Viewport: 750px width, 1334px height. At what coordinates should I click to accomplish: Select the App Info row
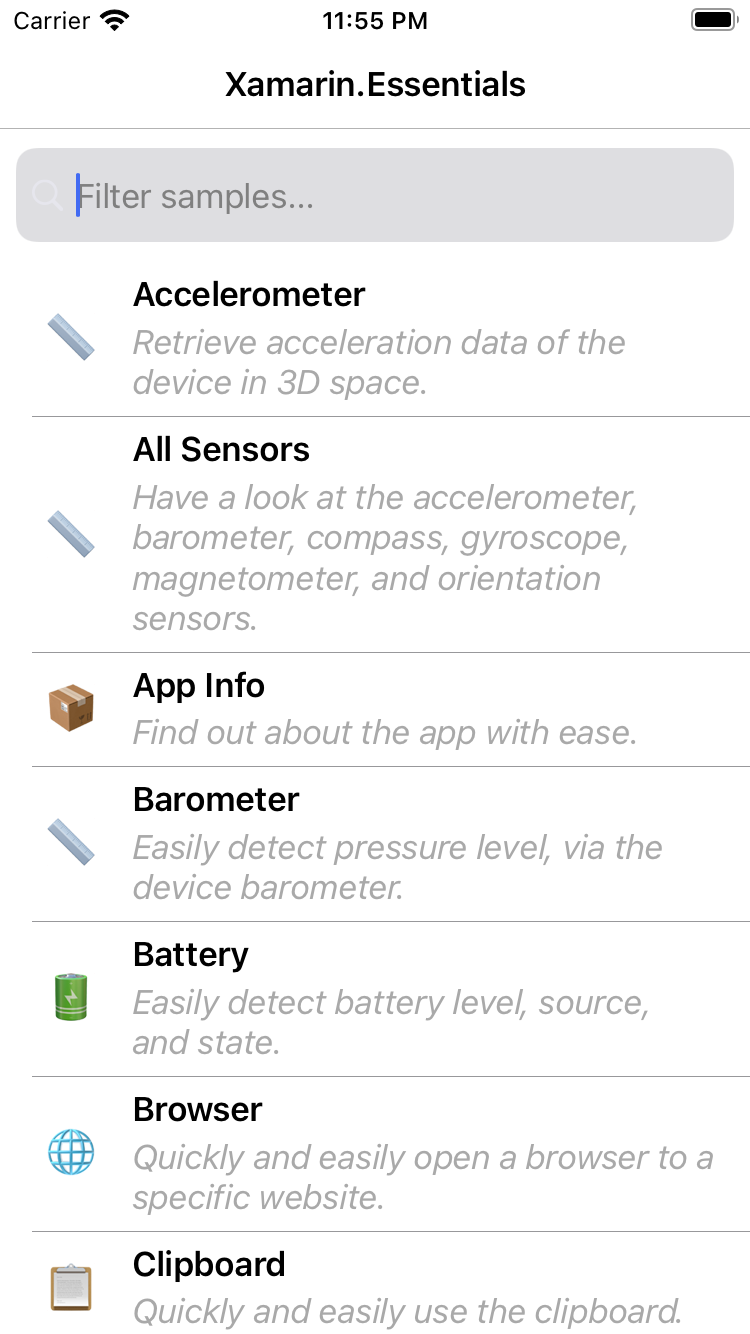[x=375, y=710]
